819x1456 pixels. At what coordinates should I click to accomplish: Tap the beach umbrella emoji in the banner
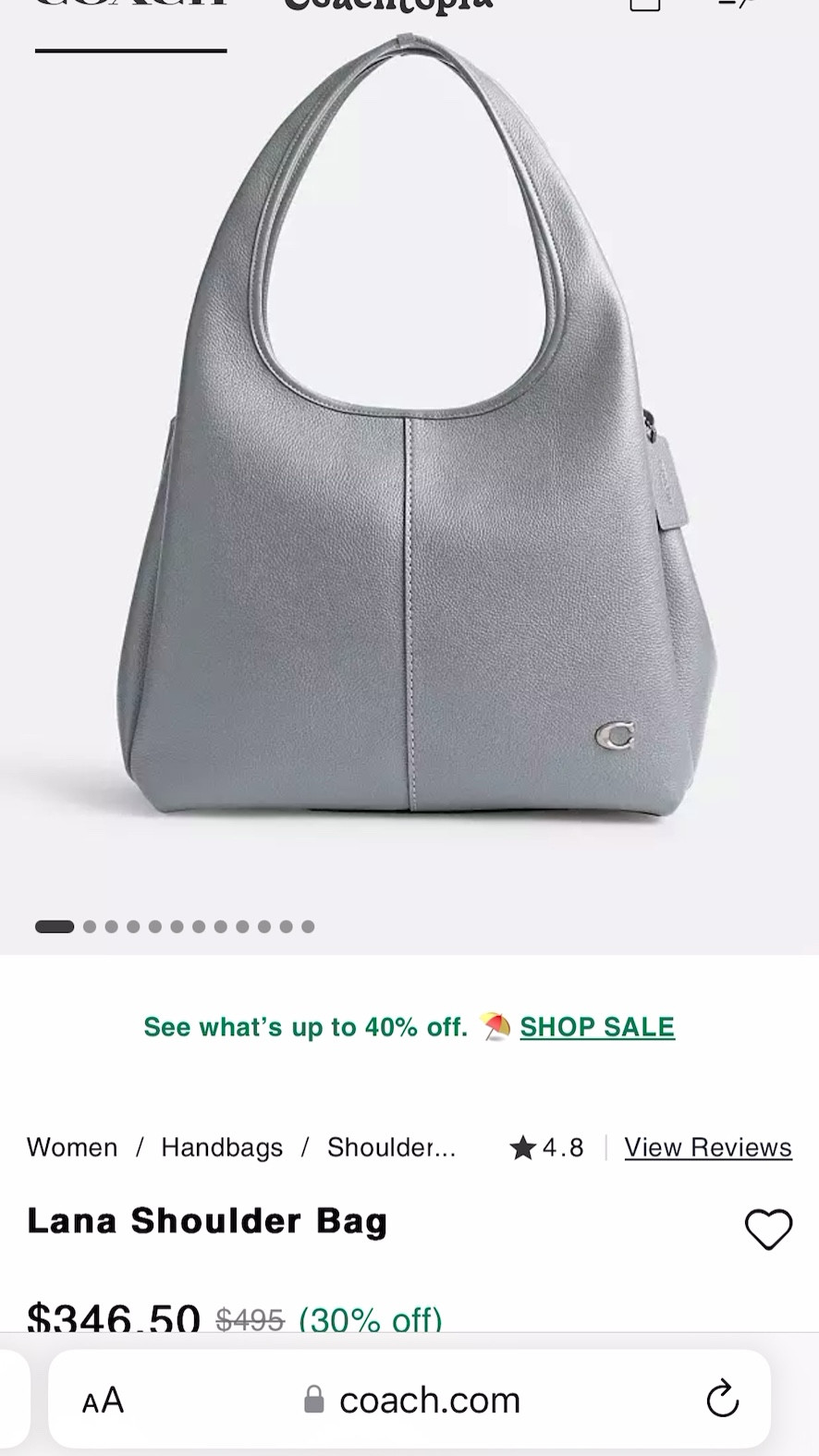tap(495, 1026)
